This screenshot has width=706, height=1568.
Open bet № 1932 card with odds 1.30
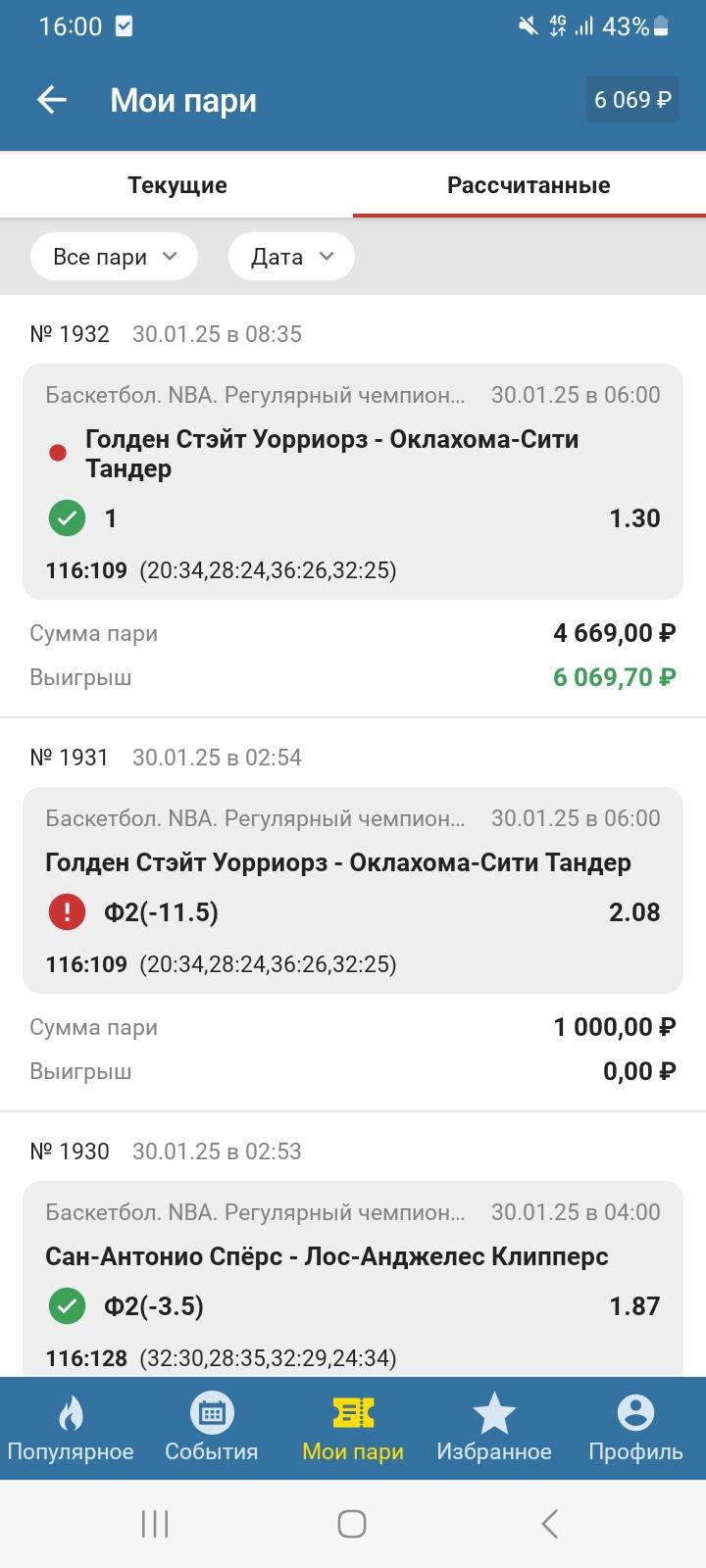click(x=353, y=481)
